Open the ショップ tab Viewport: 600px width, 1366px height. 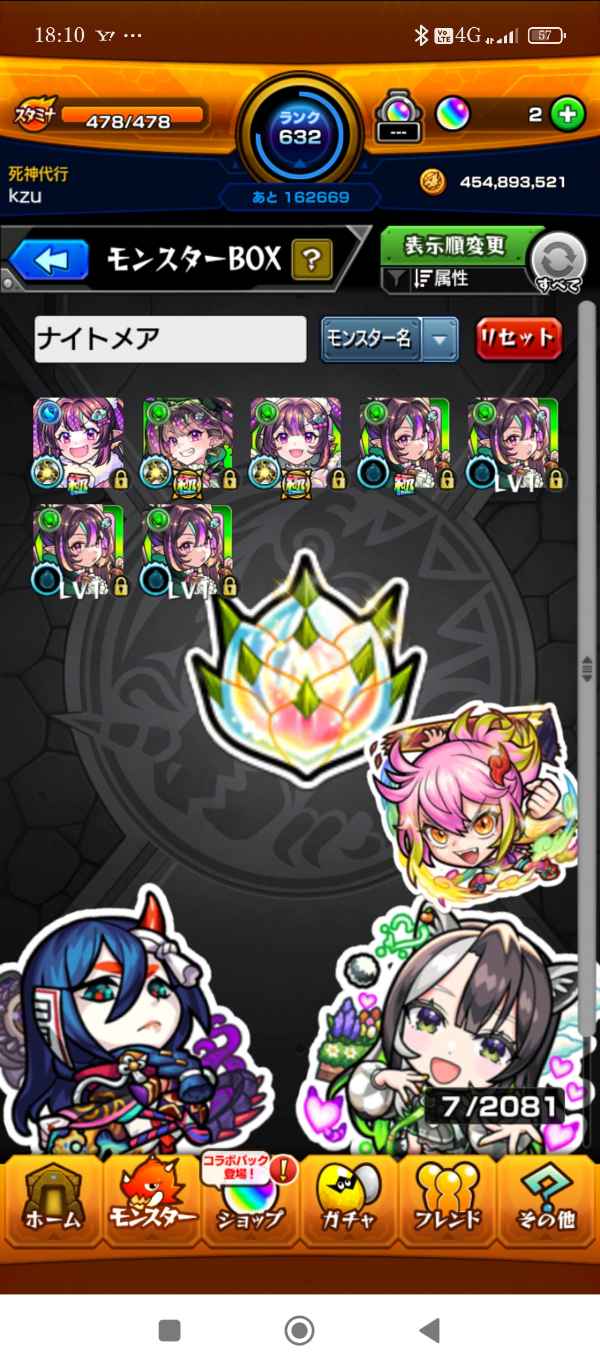[250, 1200]
